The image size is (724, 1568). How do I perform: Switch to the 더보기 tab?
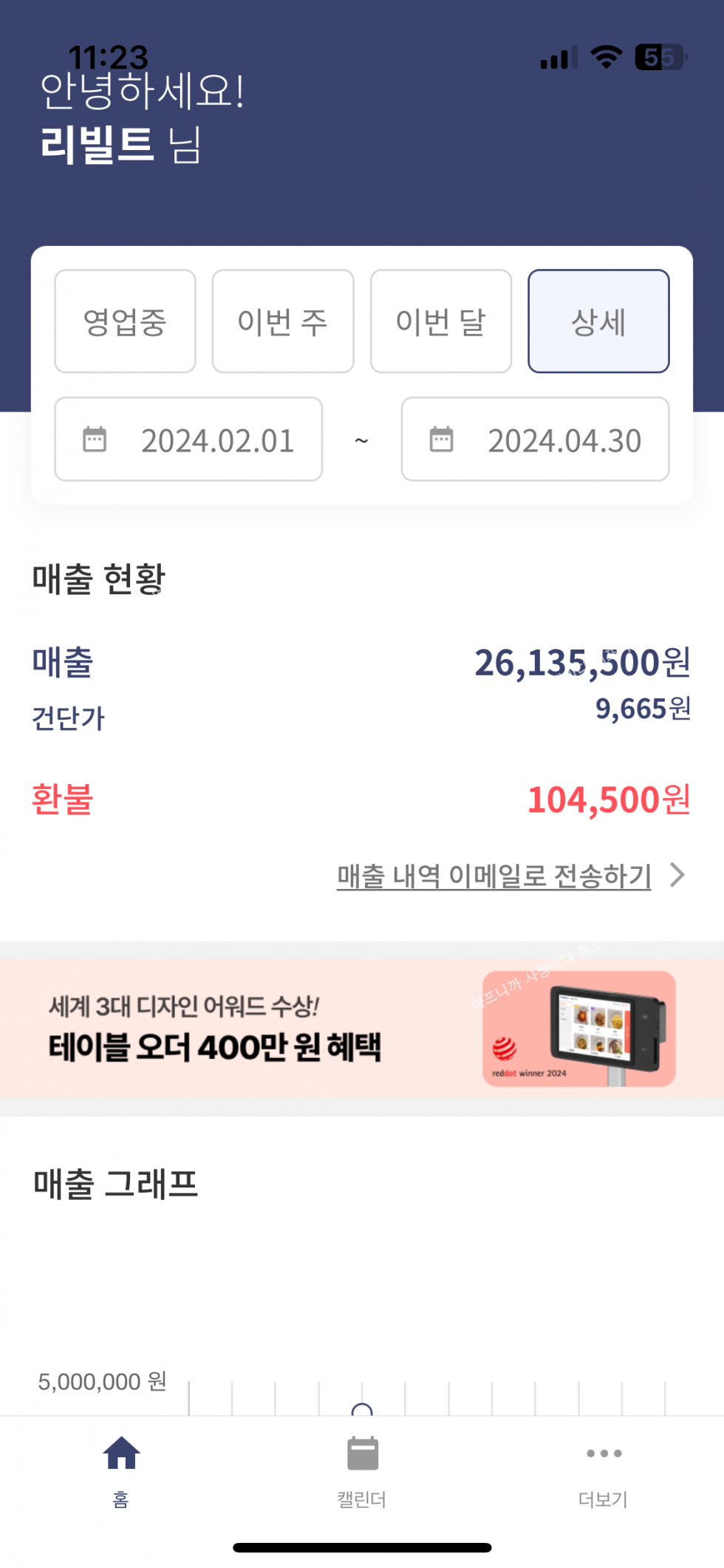pos(603,1466)
